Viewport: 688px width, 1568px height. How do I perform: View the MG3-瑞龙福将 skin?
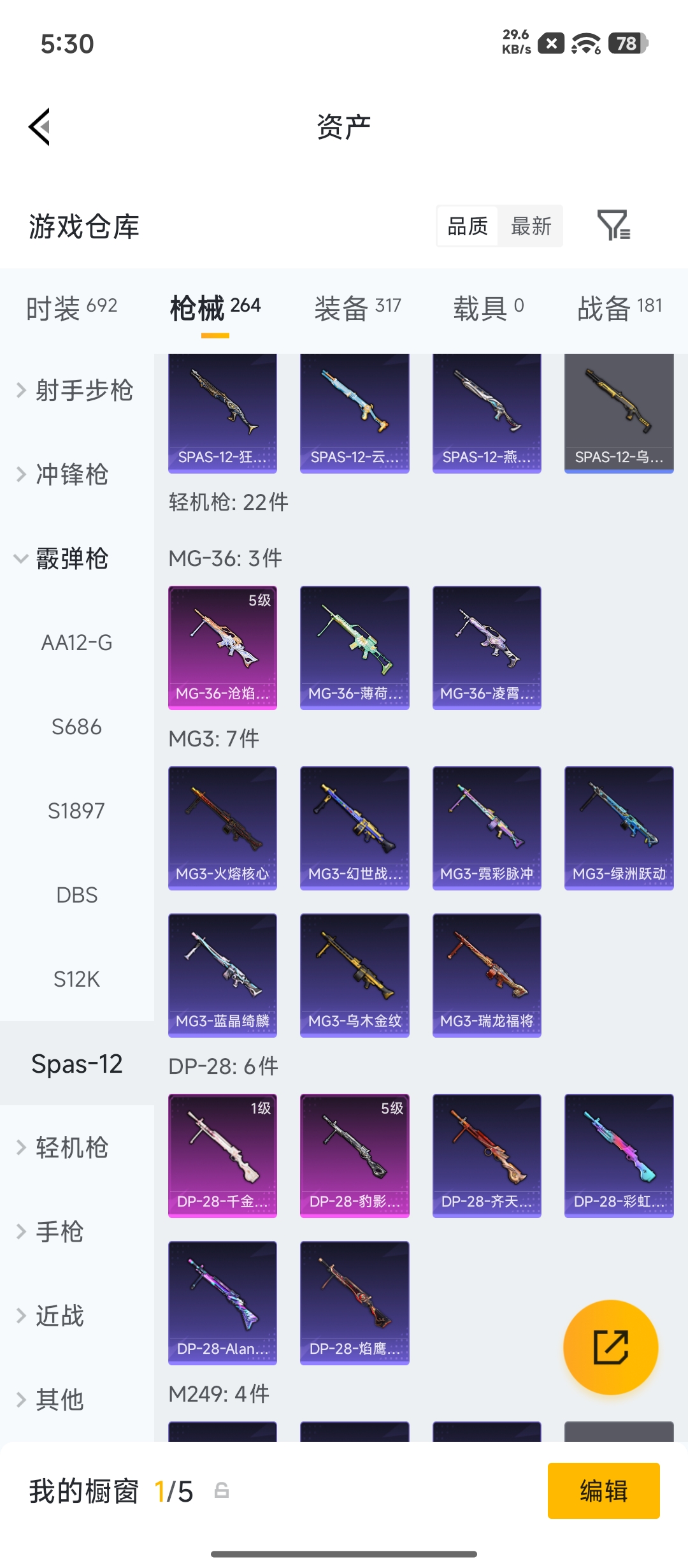tap(487, 975)
